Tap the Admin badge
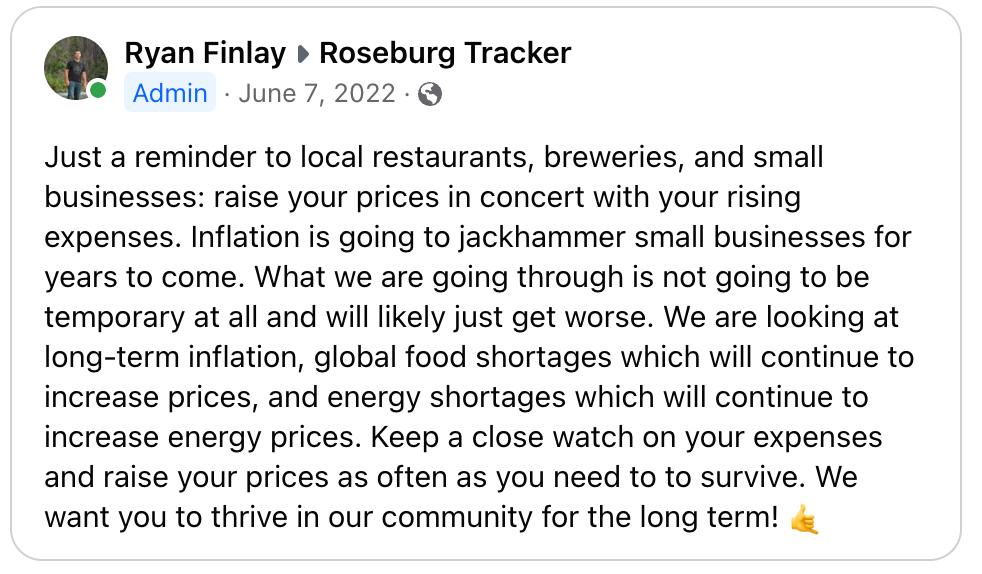The height and width of the screenshot is (574, 982). (170, 94)
